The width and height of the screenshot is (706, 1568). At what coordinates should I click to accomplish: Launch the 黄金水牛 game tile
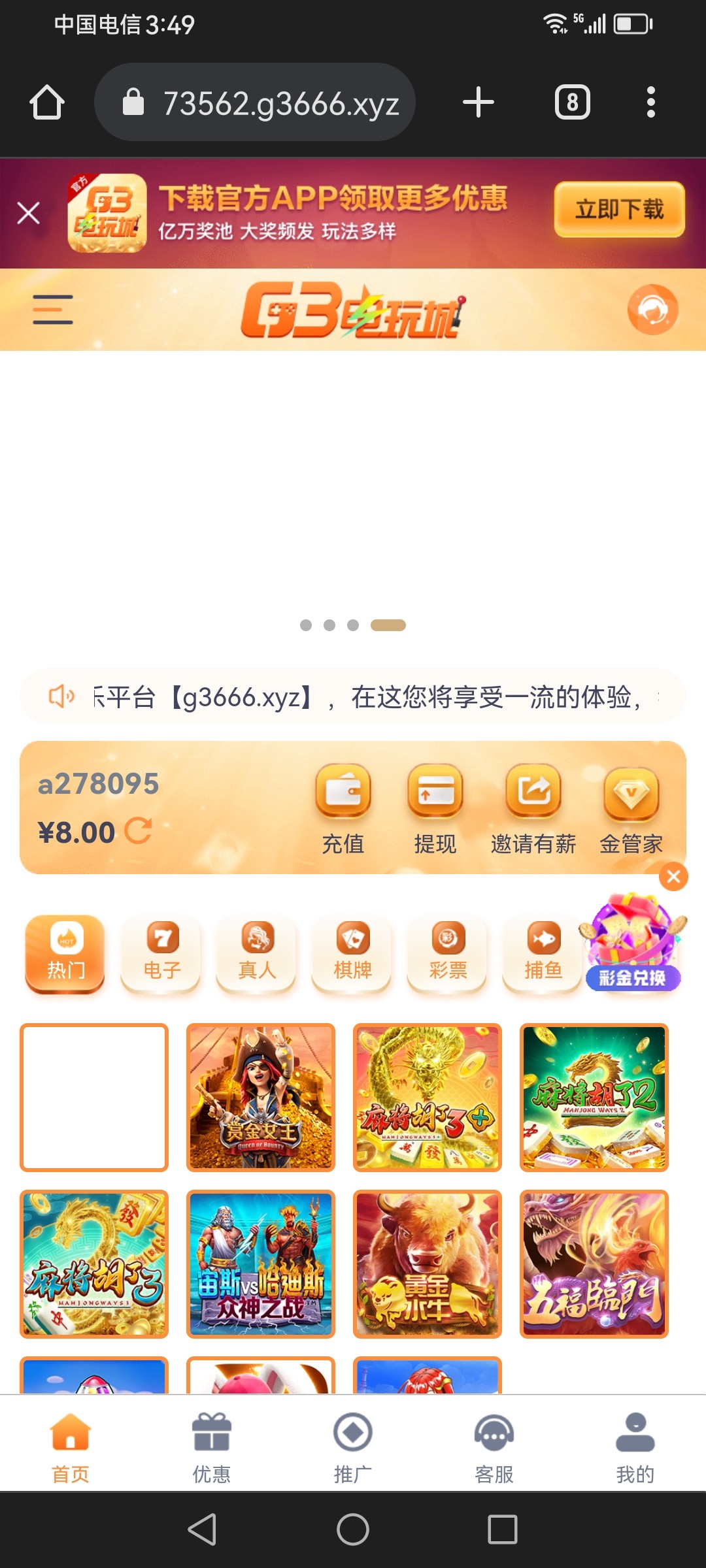point(428,1264)
